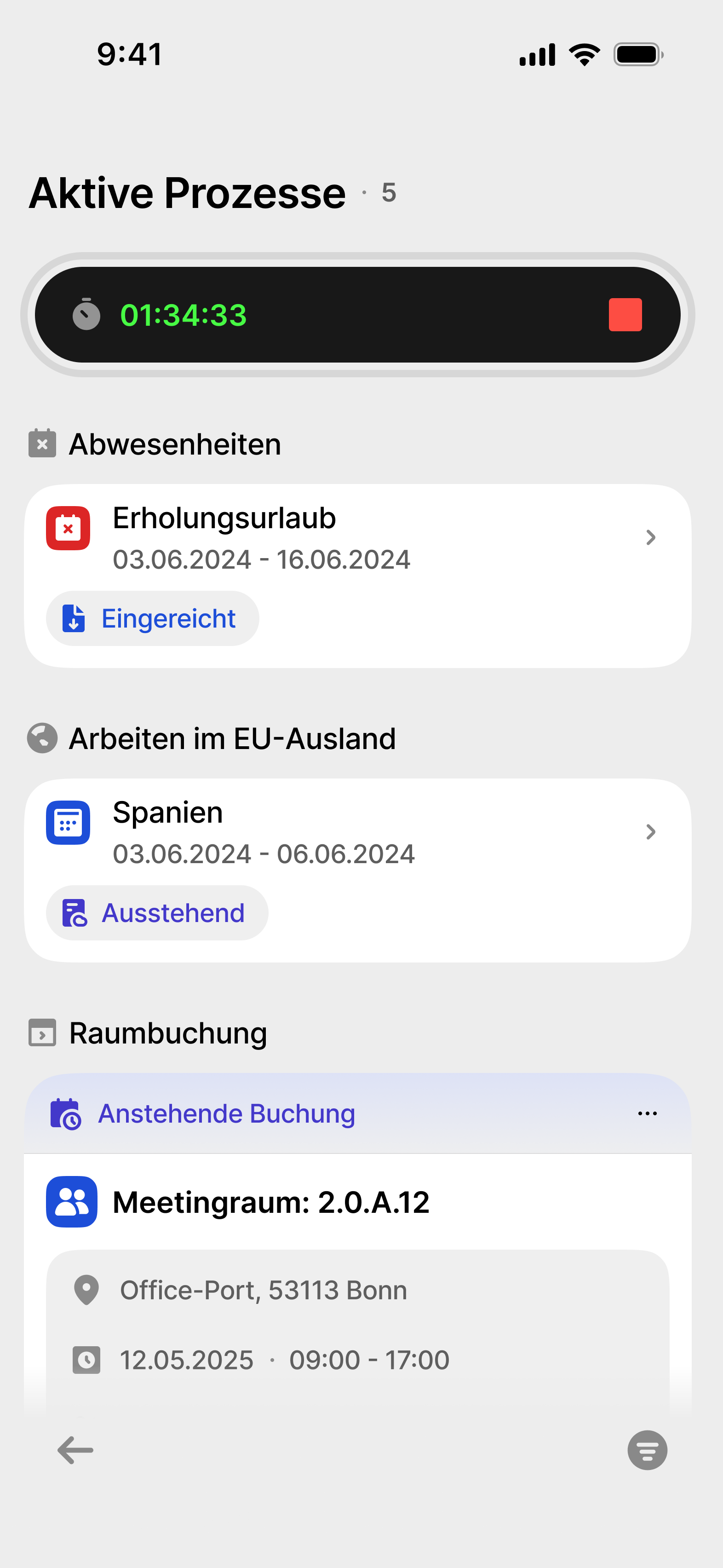
Task: Open more options for Anstehende Buchung
Action: [647, 1113]
